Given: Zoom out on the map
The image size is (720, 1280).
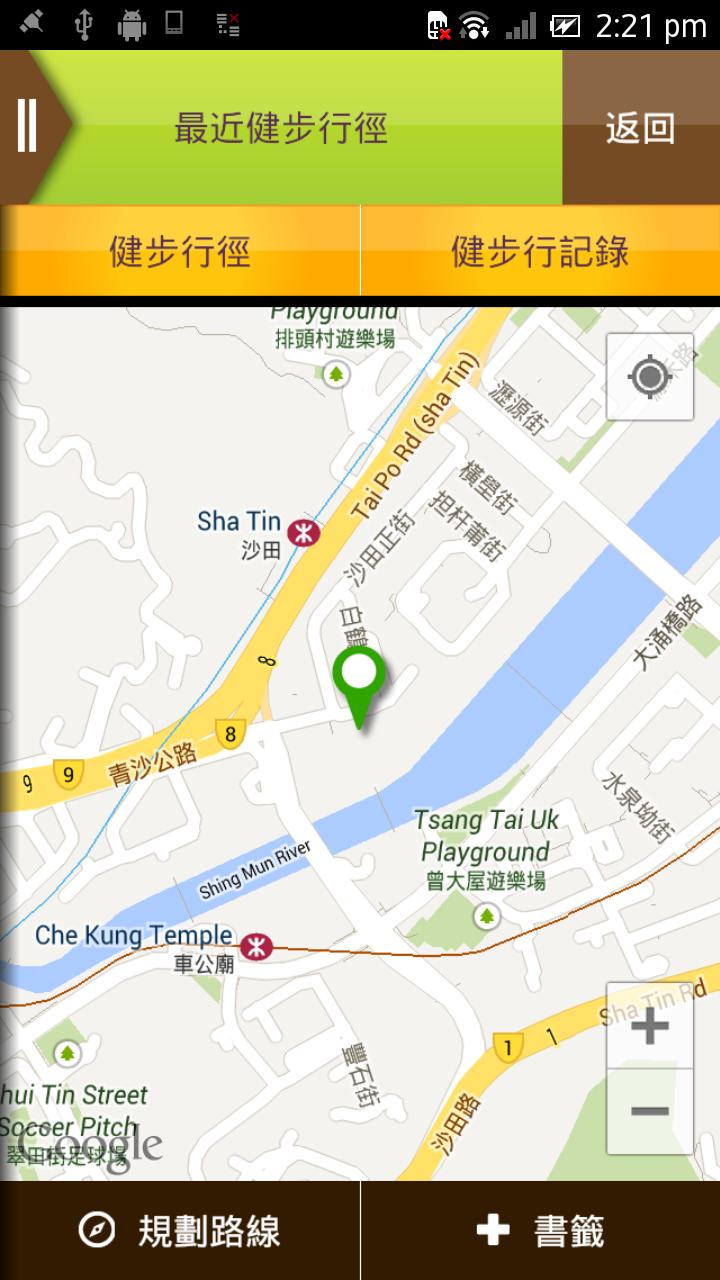Looking at the screenshot, I should point(649,1111).
